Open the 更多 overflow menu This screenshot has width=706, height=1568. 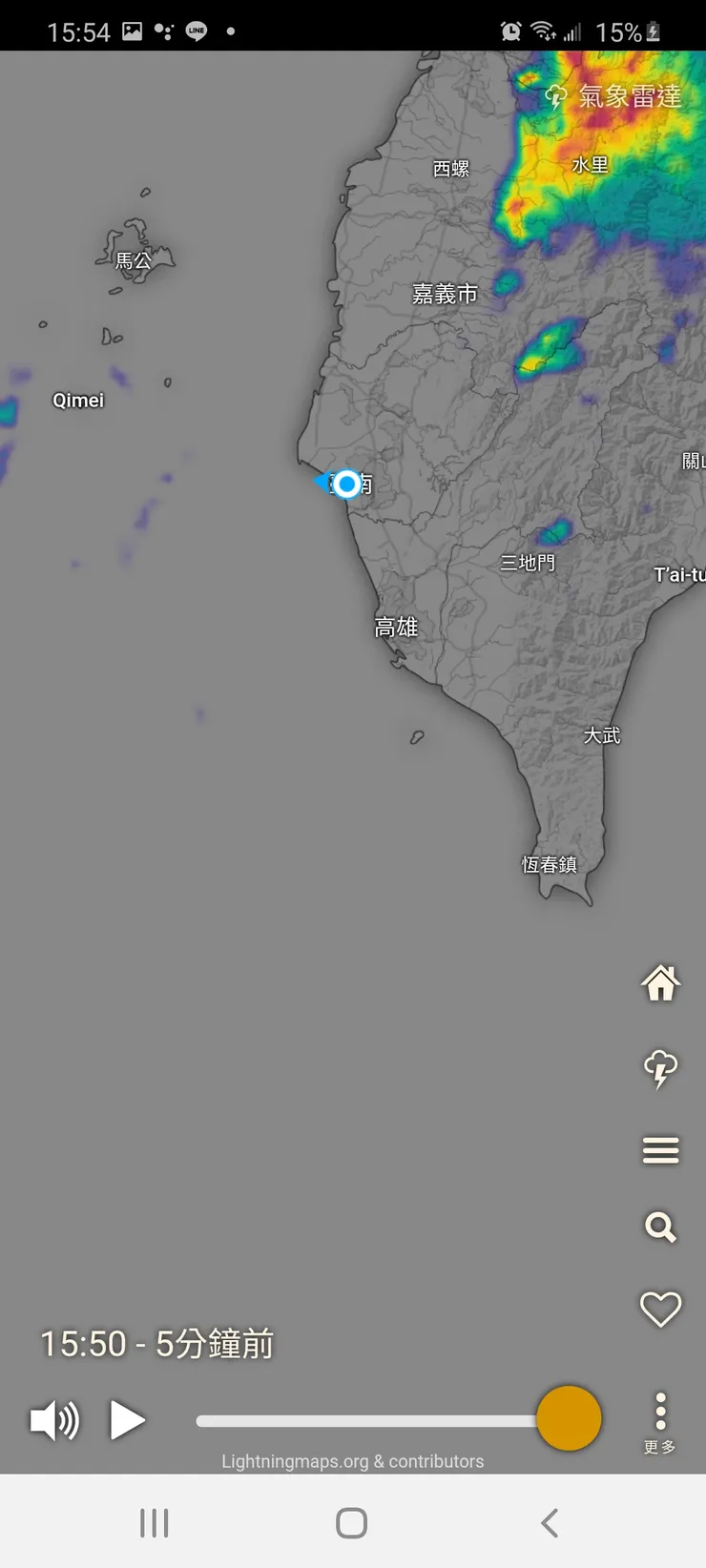pyautogui.click(x=660, y=1420)
